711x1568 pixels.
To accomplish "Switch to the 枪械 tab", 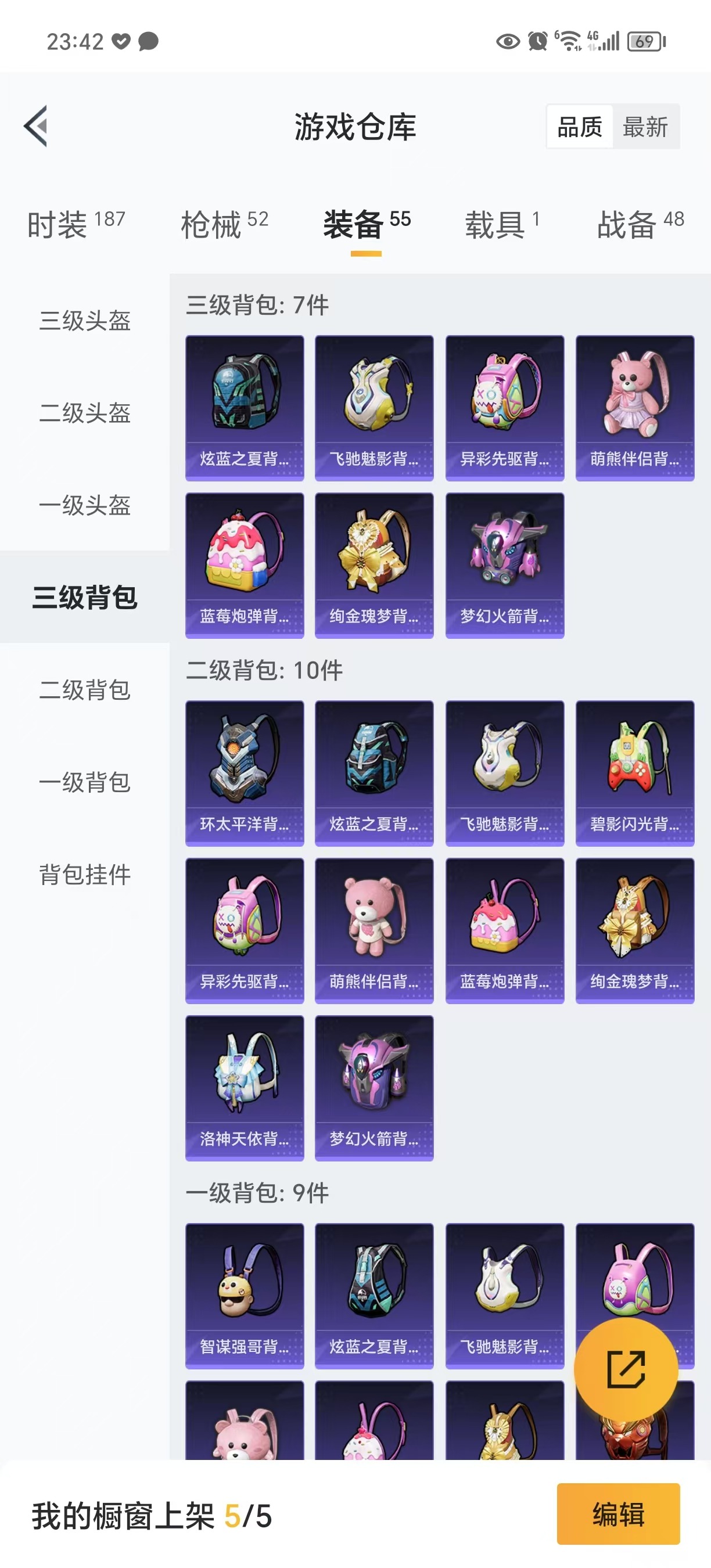I will (x=224, y=224).
